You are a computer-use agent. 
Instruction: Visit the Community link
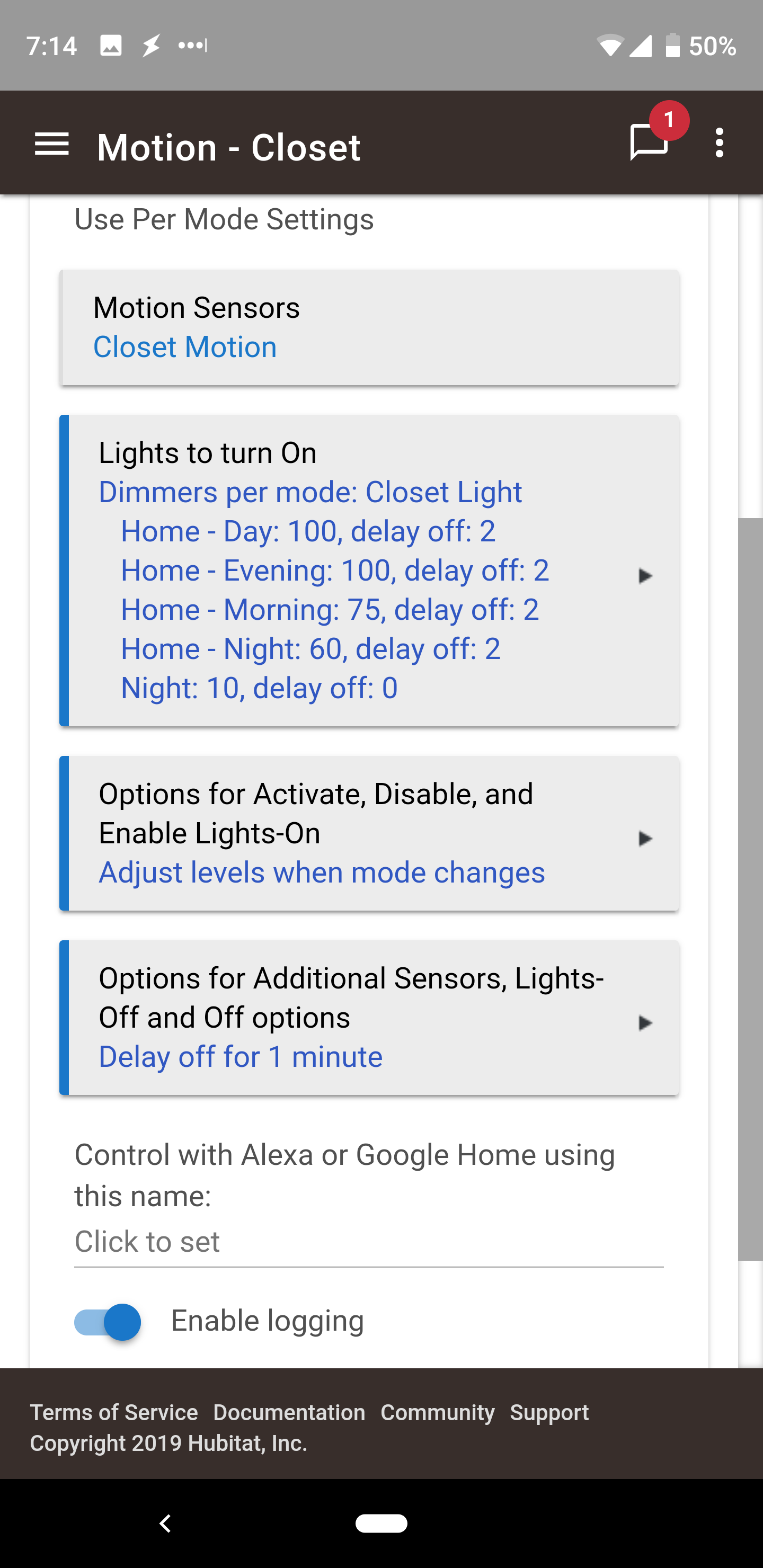[x=438, y=1412]
